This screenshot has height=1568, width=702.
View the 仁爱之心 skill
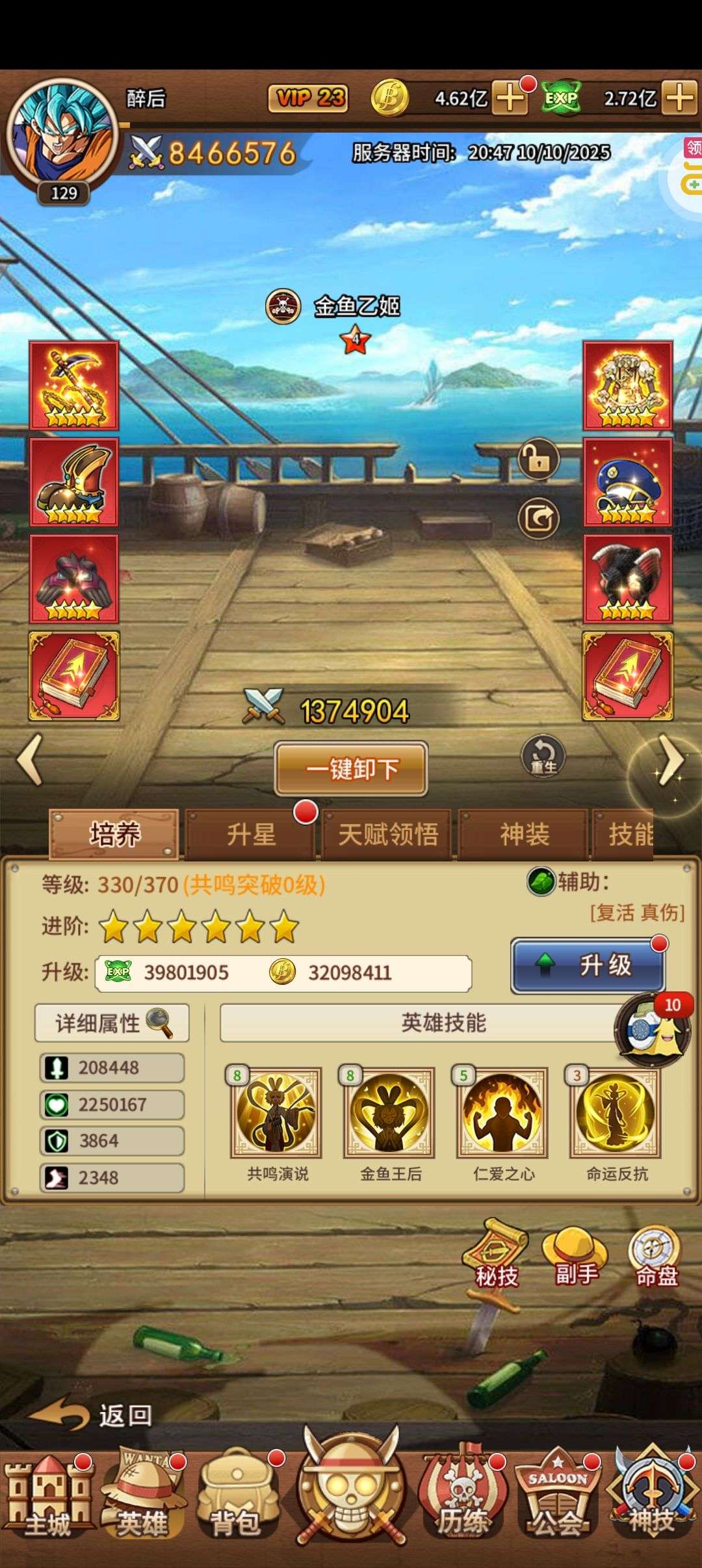click(x=503, y=1113)
